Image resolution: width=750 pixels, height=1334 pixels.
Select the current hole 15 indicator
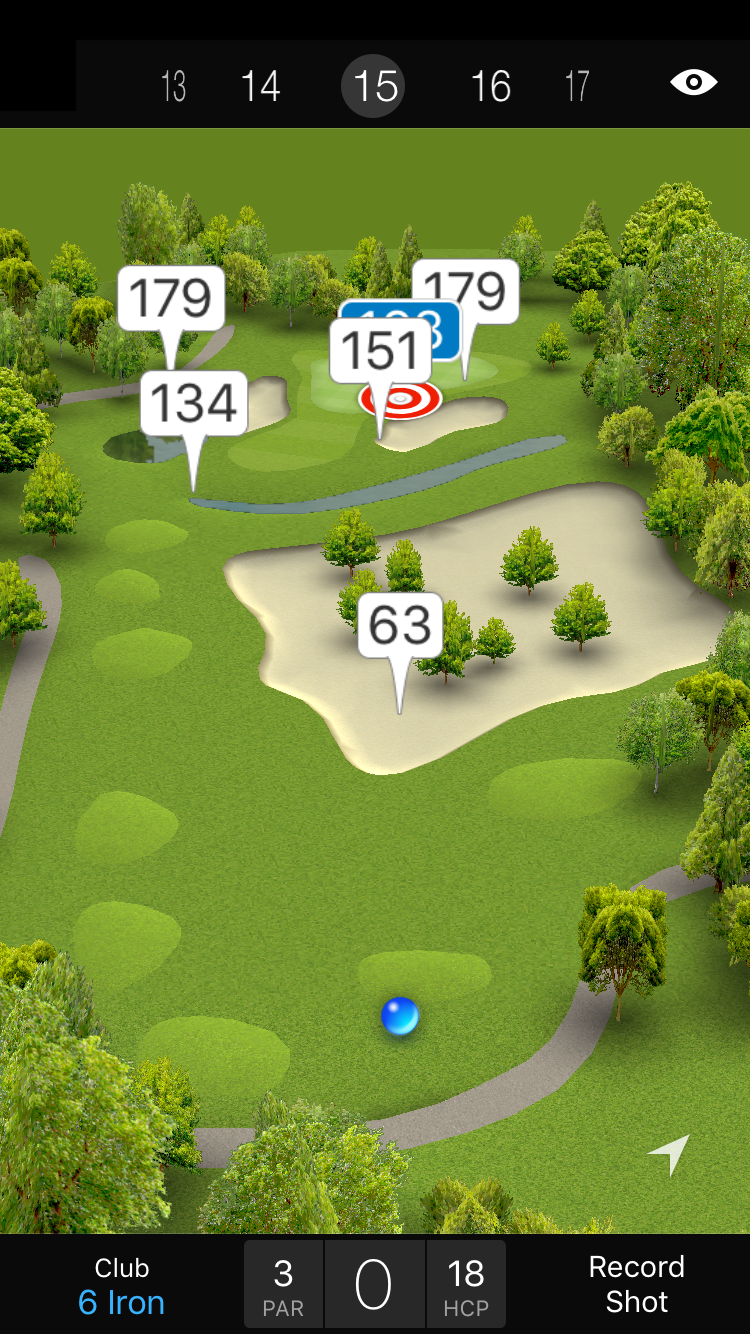[x=375, y=86]
